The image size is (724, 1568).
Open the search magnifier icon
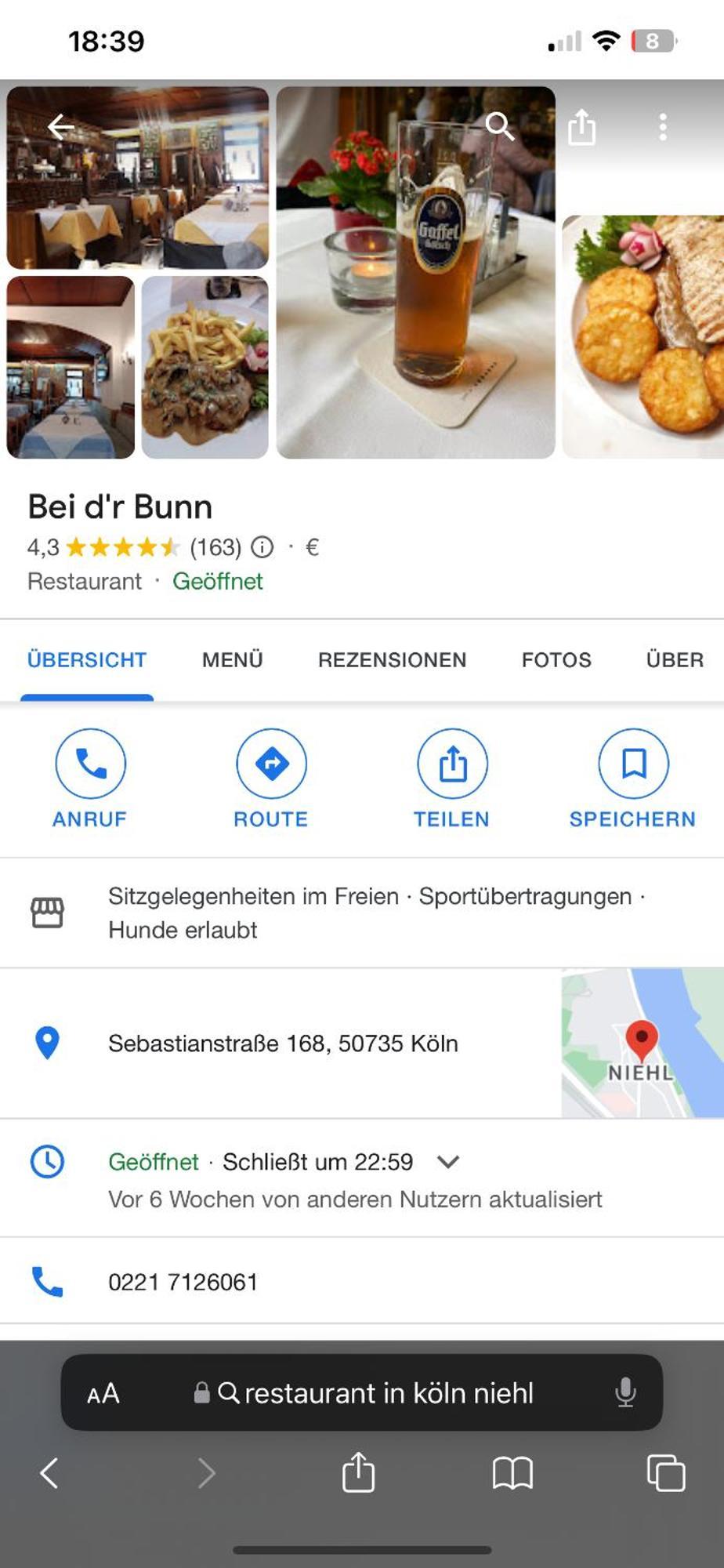[x=499, y=126]
